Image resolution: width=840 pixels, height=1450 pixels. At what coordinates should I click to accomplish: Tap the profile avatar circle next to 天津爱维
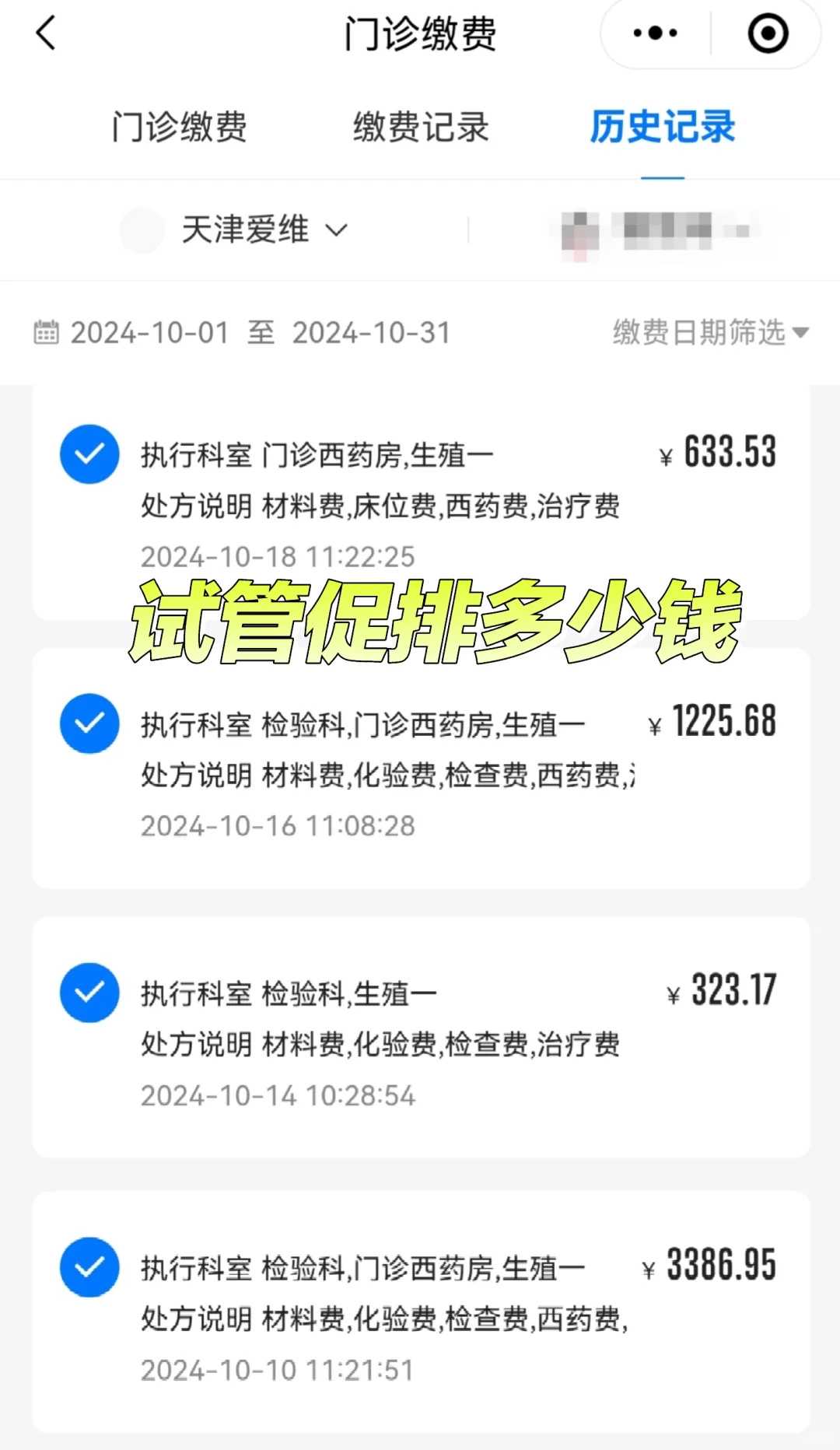click(142, 230)
